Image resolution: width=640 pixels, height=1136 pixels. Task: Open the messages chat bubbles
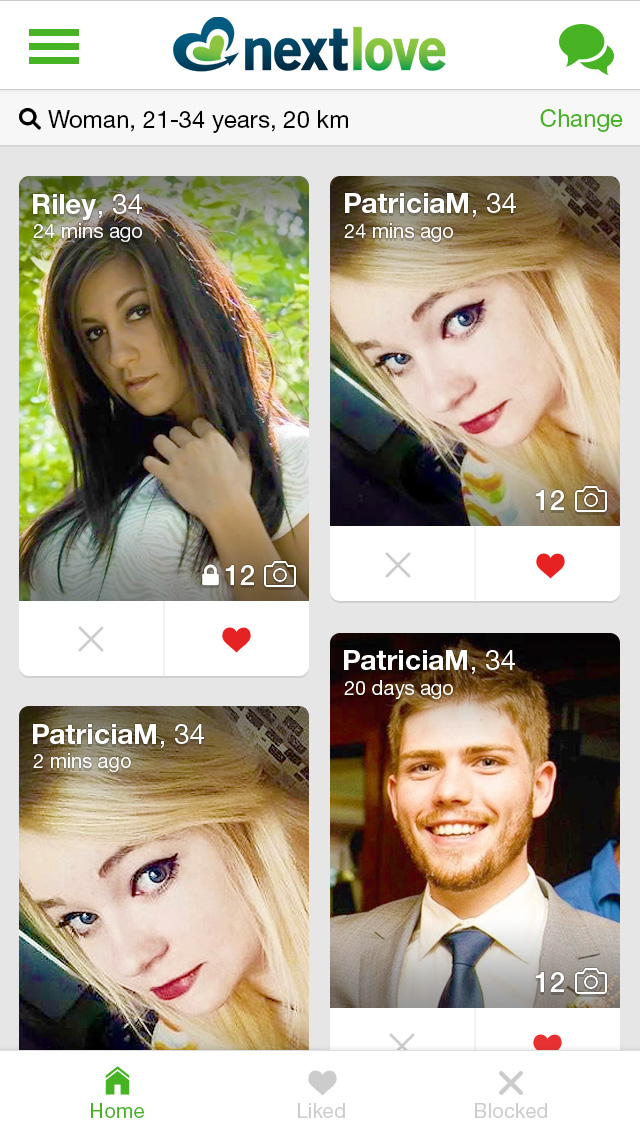click(586, 48)
